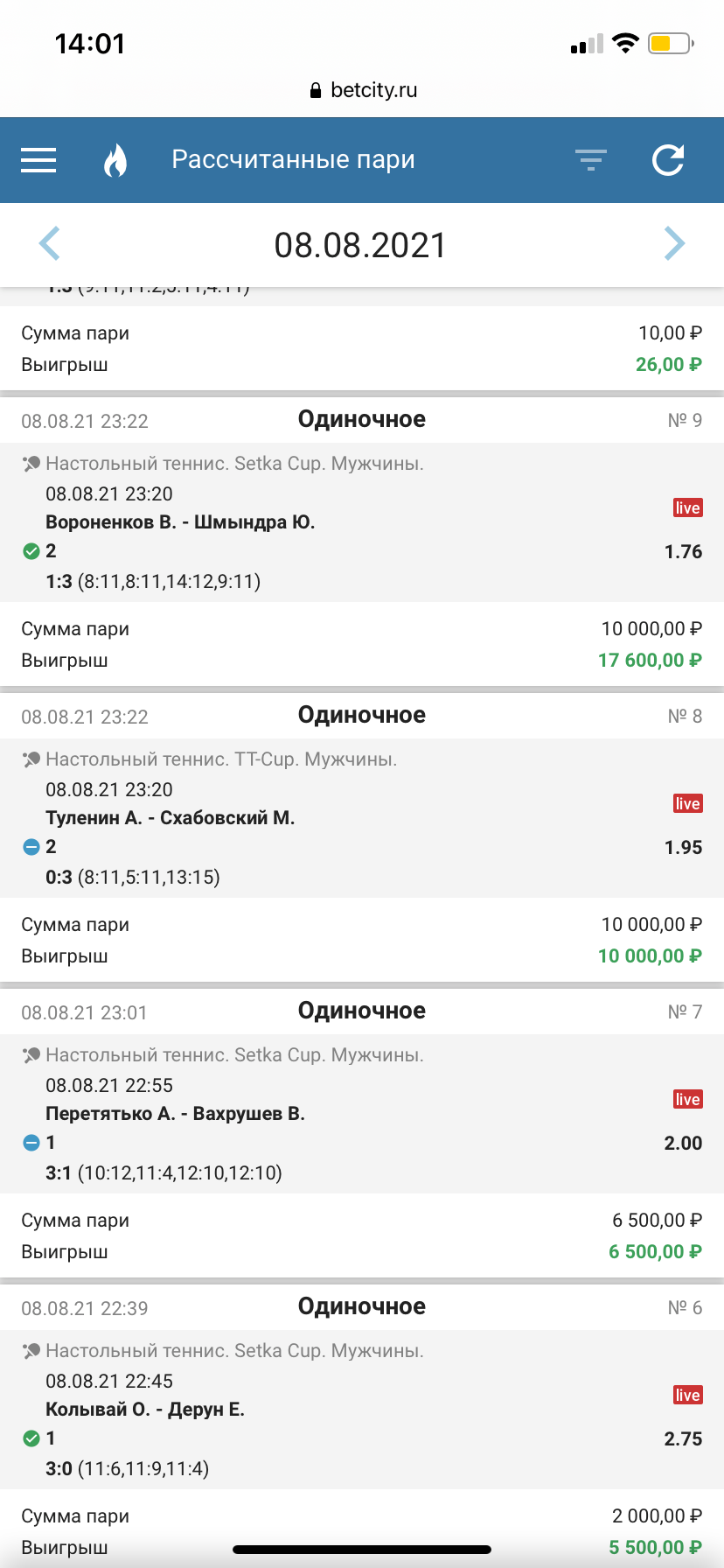Open the date picker 08.08.2021

click(360, 245)
